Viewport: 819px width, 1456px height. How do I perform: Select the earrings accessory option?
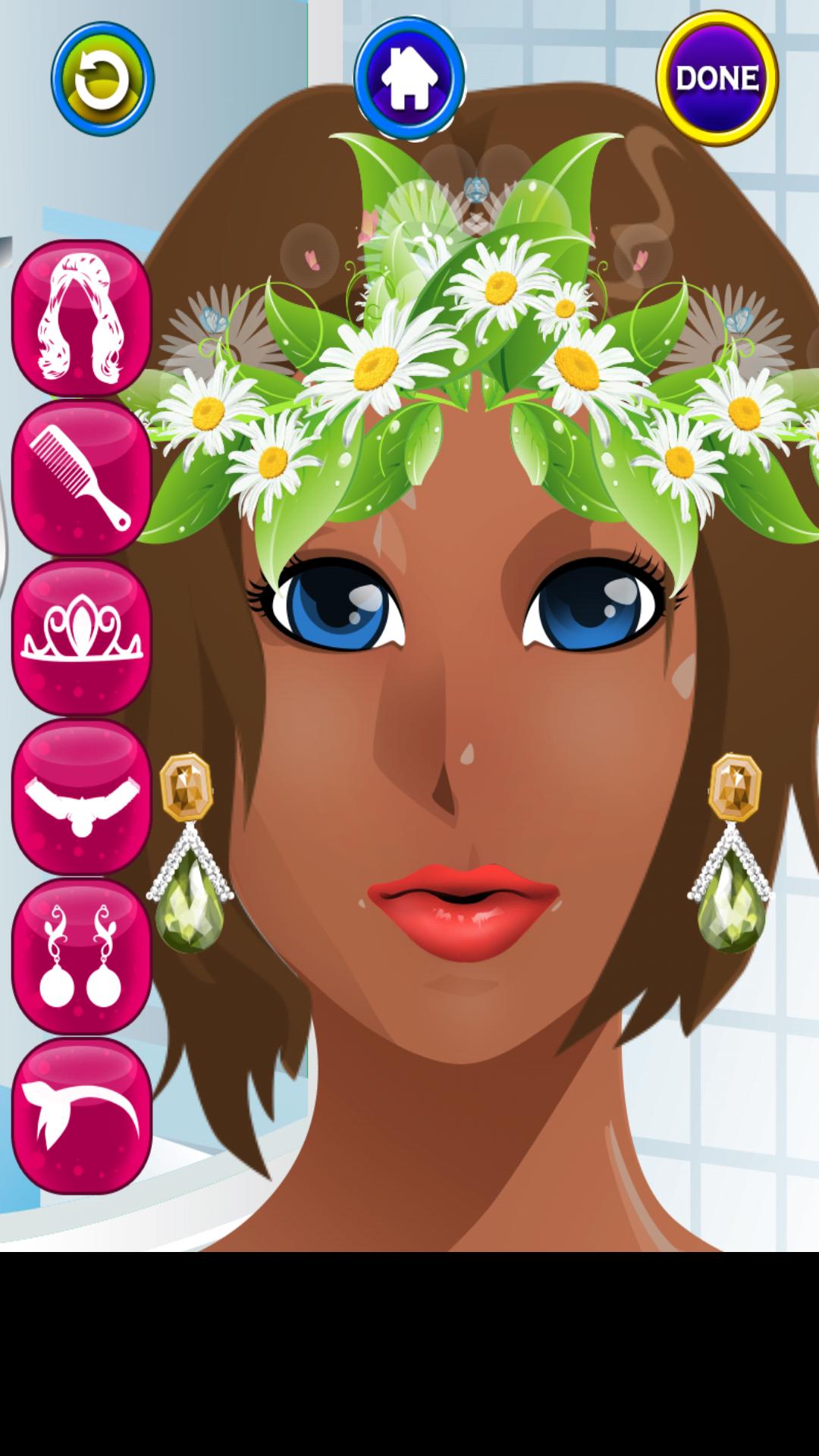82,956
